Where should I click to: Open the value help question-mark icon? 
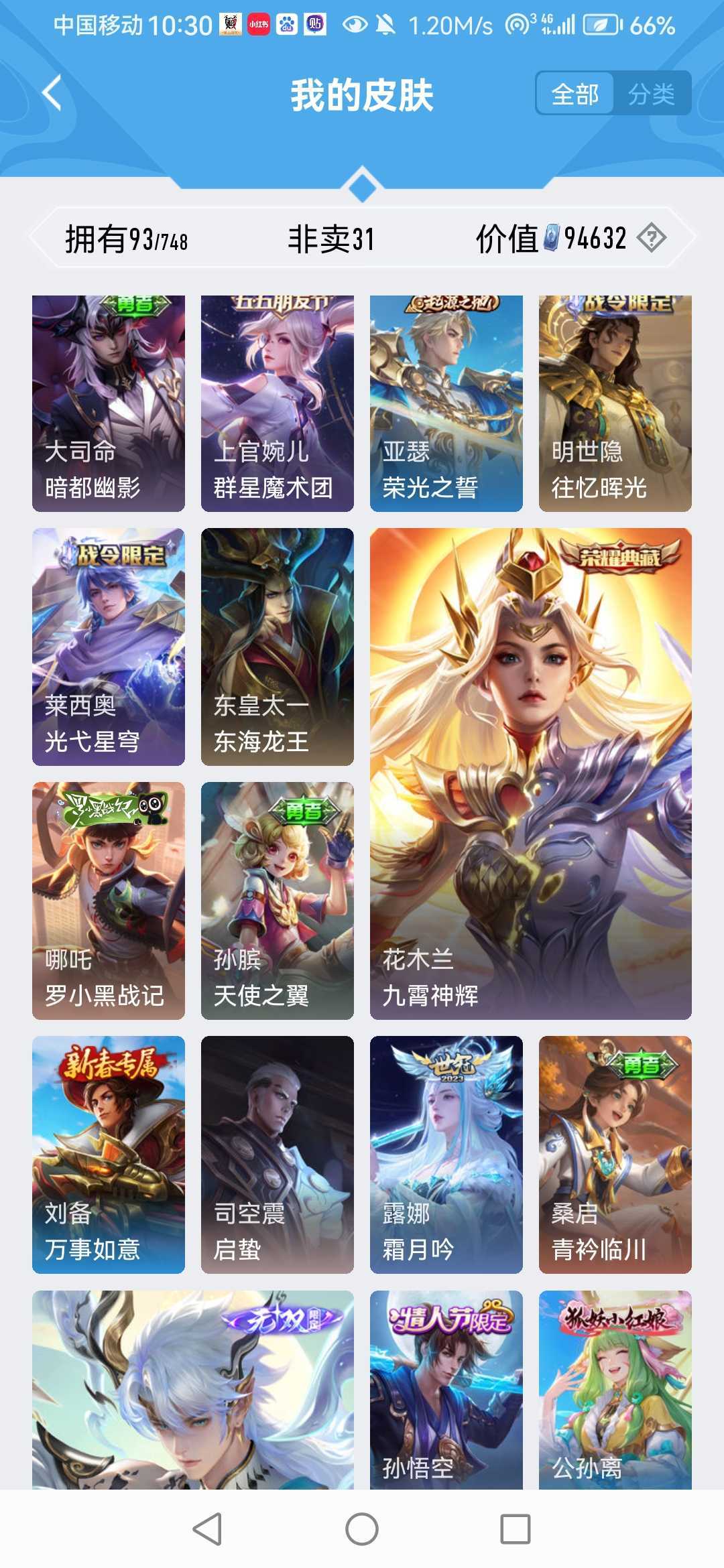tap(651, 238)
